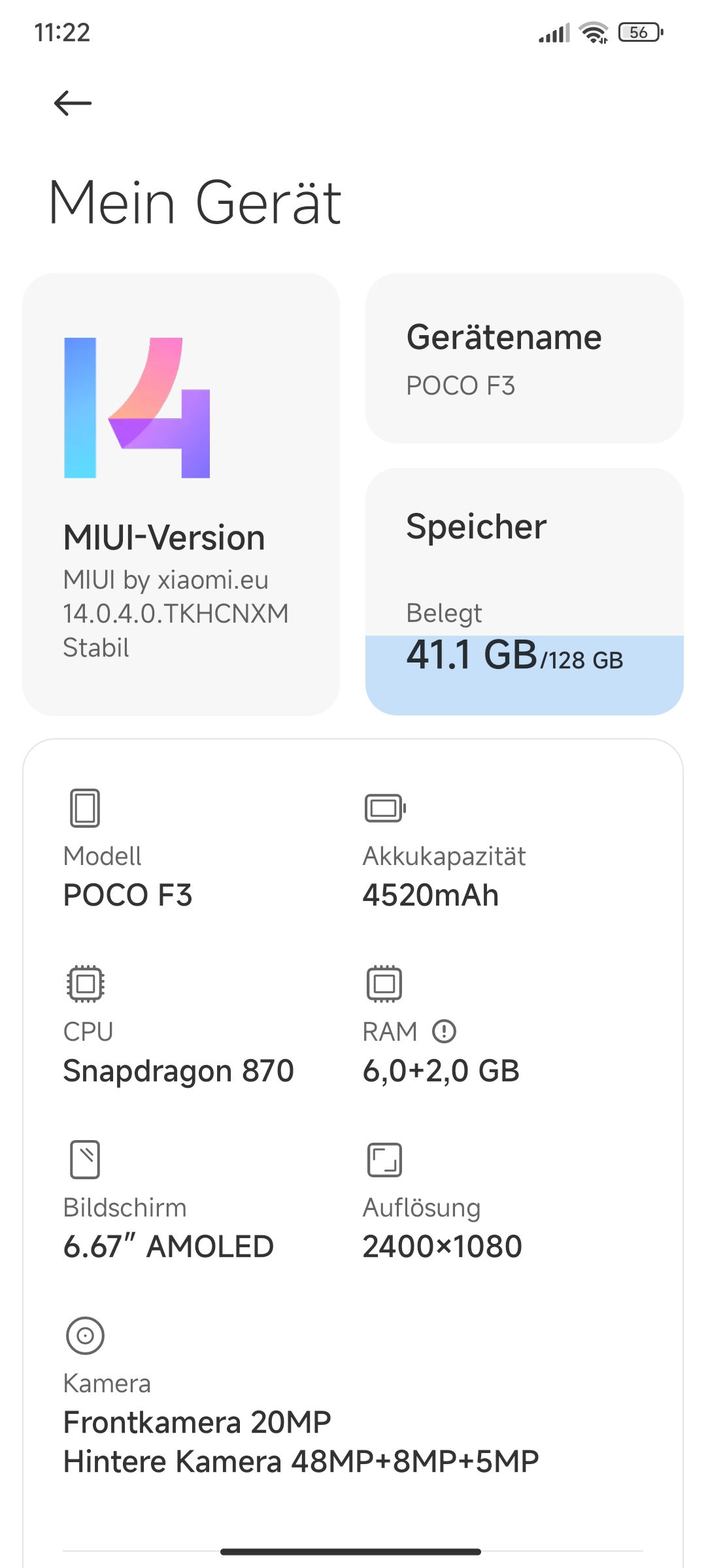
Task: Open the Gerätename card
Action: click(524, 359)
